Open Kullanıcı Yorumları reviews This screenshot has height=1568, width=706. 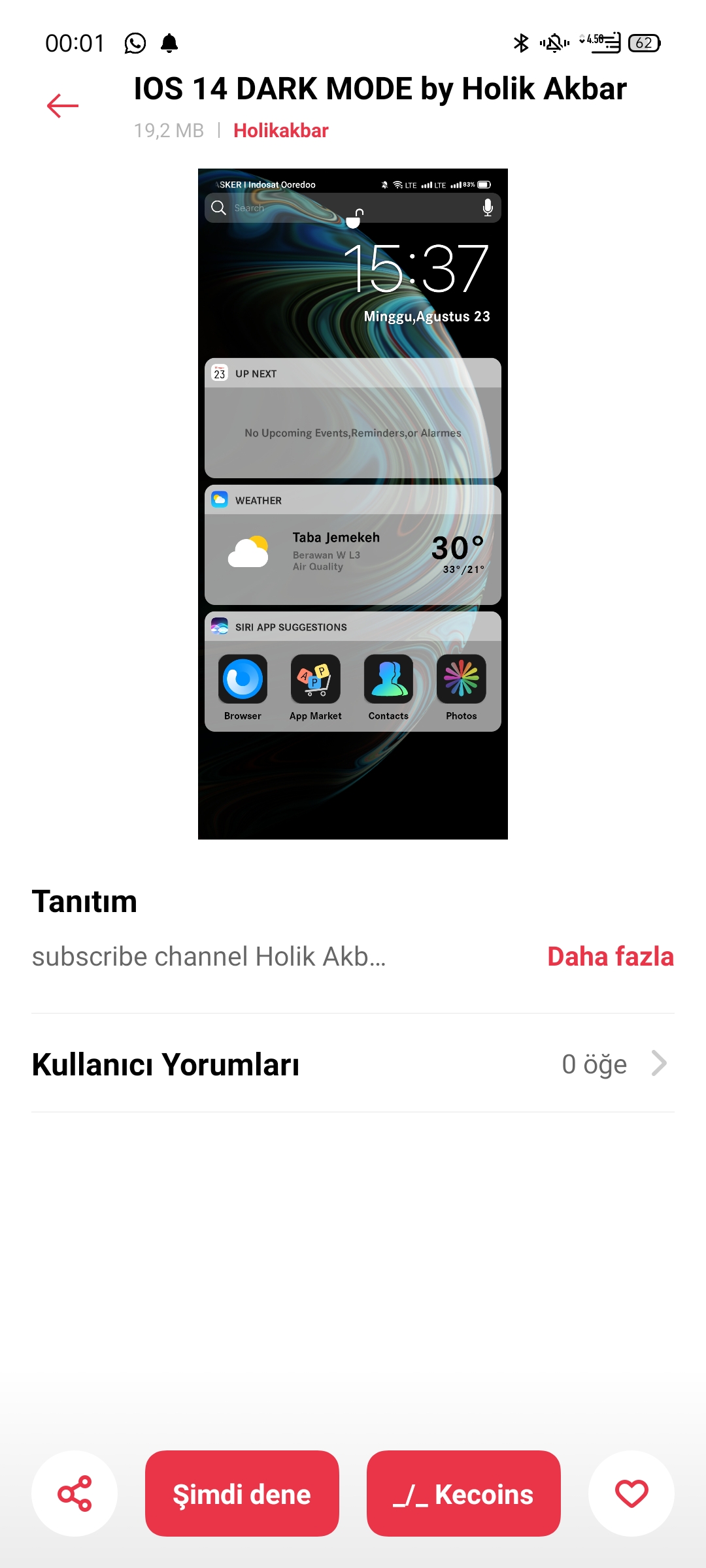point(353,1064)
